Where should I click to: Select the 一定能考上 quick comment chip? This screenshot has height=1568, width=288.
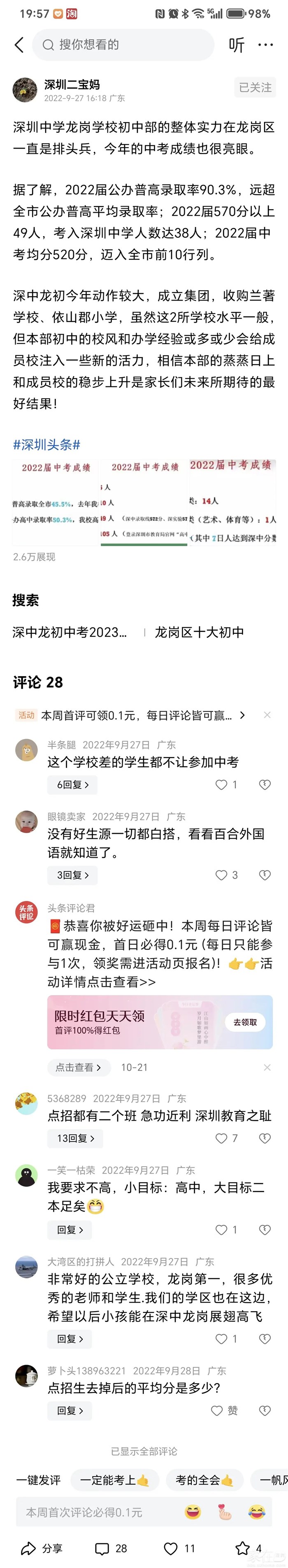114,1480
